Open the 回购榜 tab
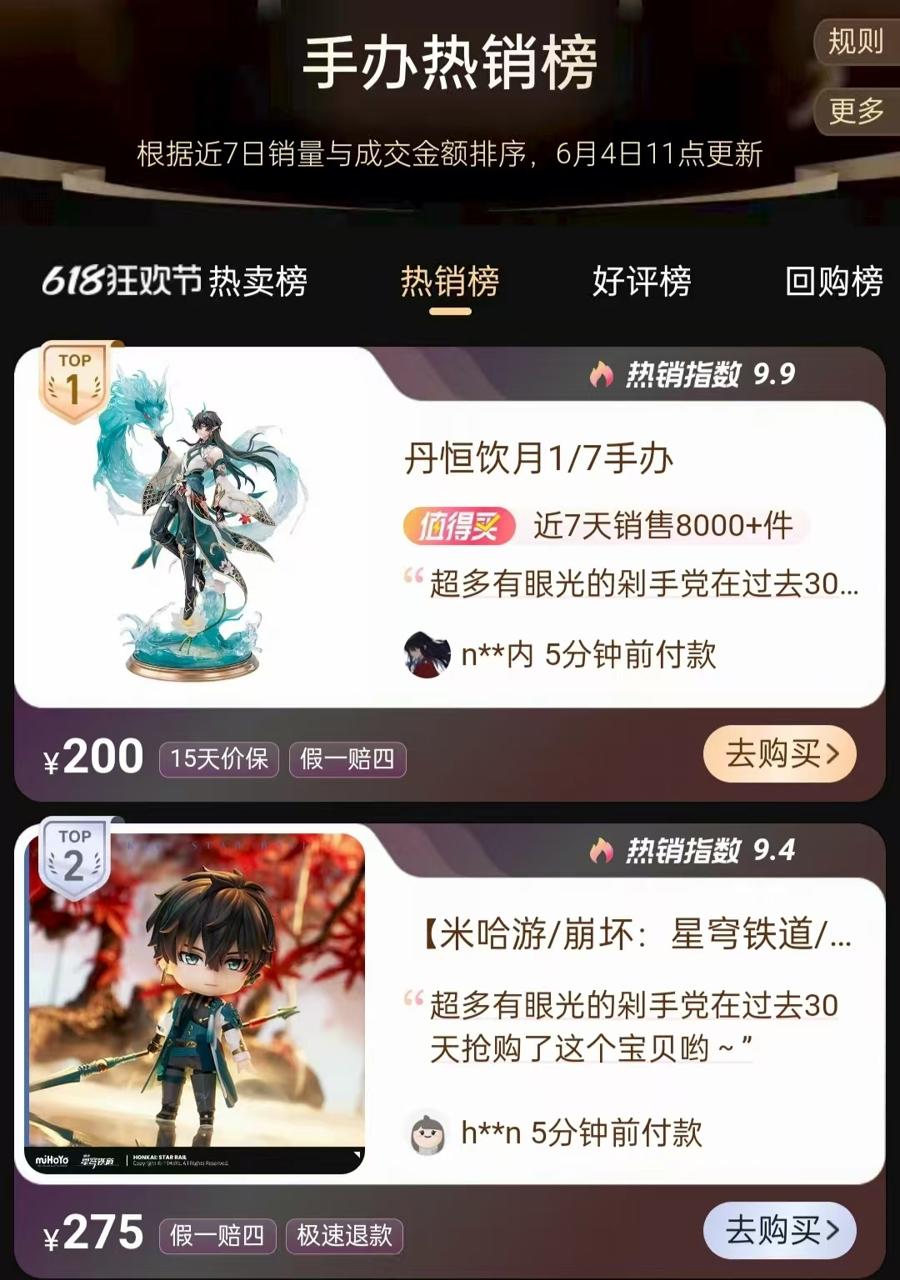The width and height of the screenshot is (900, 1280). [x=833, y=282]
